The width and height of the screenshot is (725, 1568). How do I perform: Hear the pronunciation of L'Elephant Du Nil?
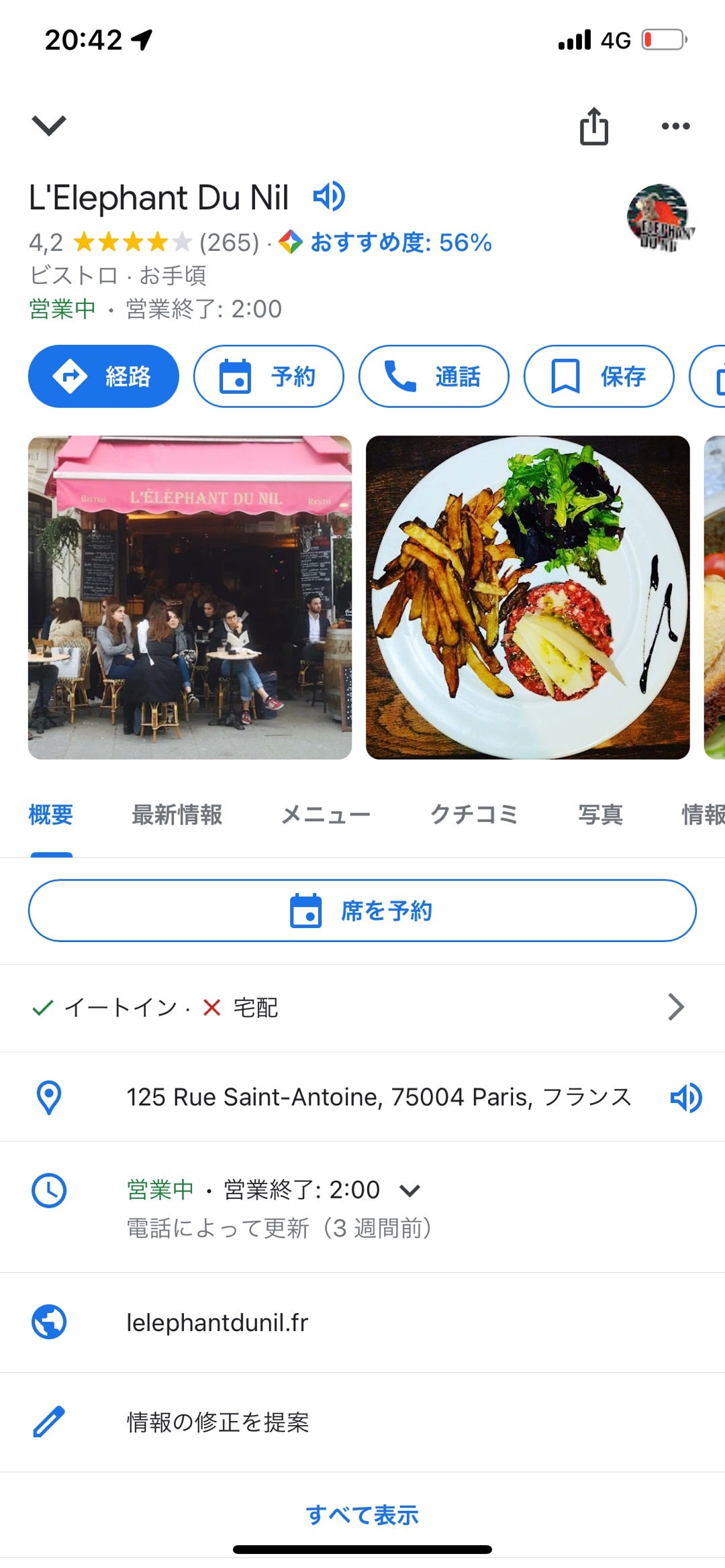tap(329, 197)
